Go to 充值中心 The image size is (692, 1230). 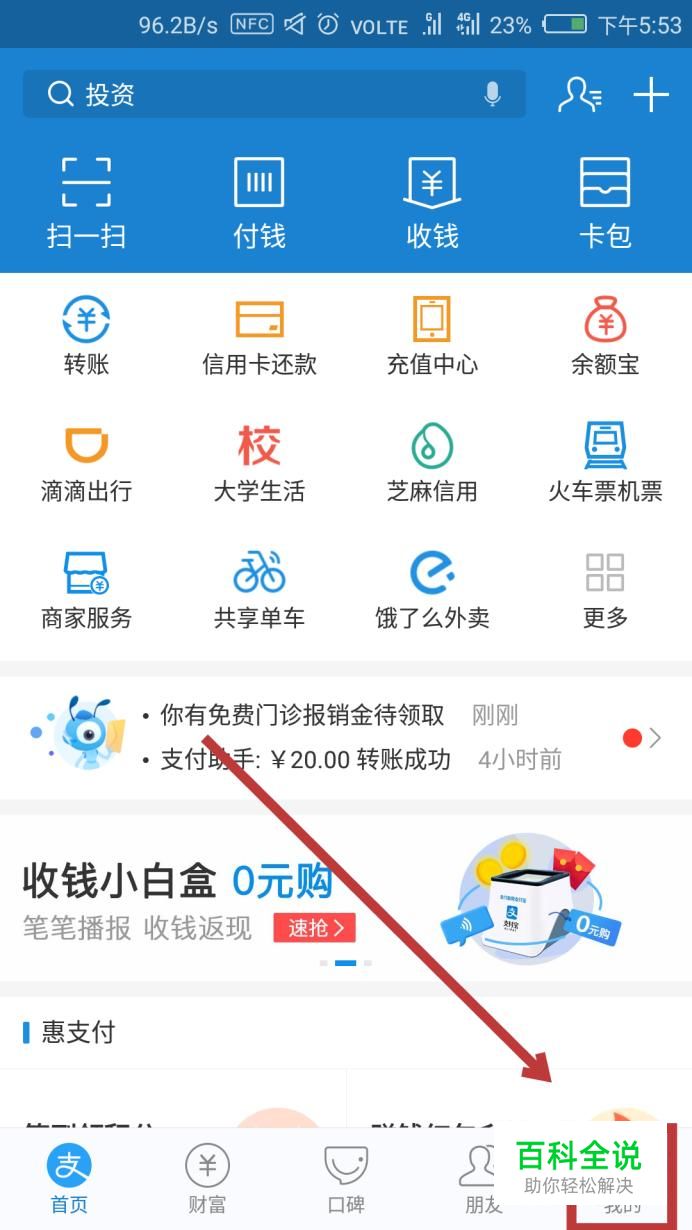point(432,336)
